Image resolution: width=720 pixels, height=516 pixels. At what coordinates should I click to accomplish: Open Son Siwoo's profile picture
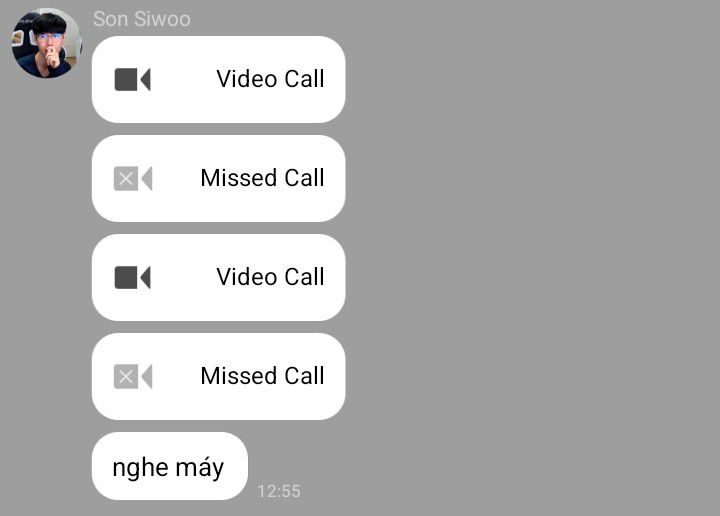(x=46, y=43)
